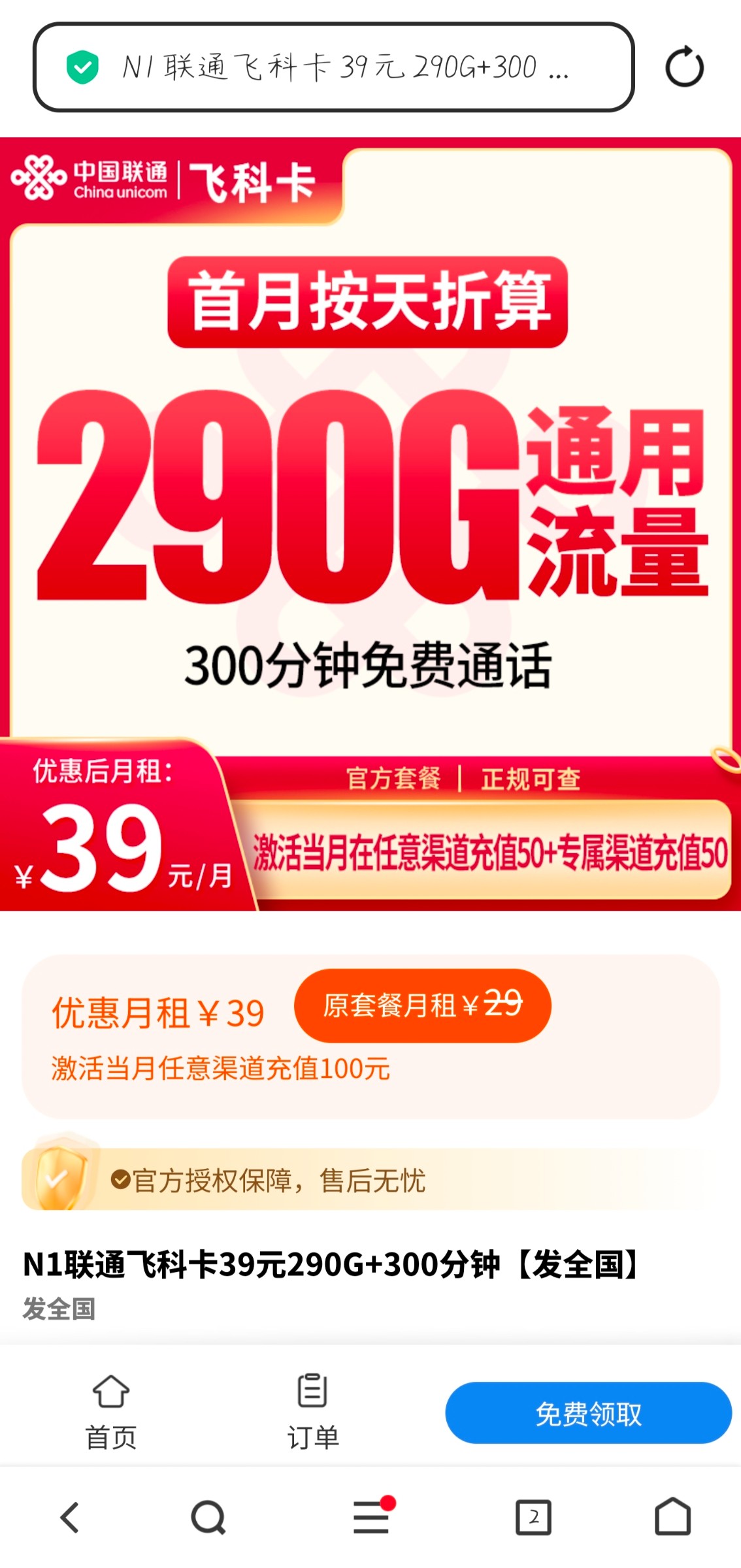Screen dimensions: 741x1568
Task: Go to the browser home page
Action: 672,1516
